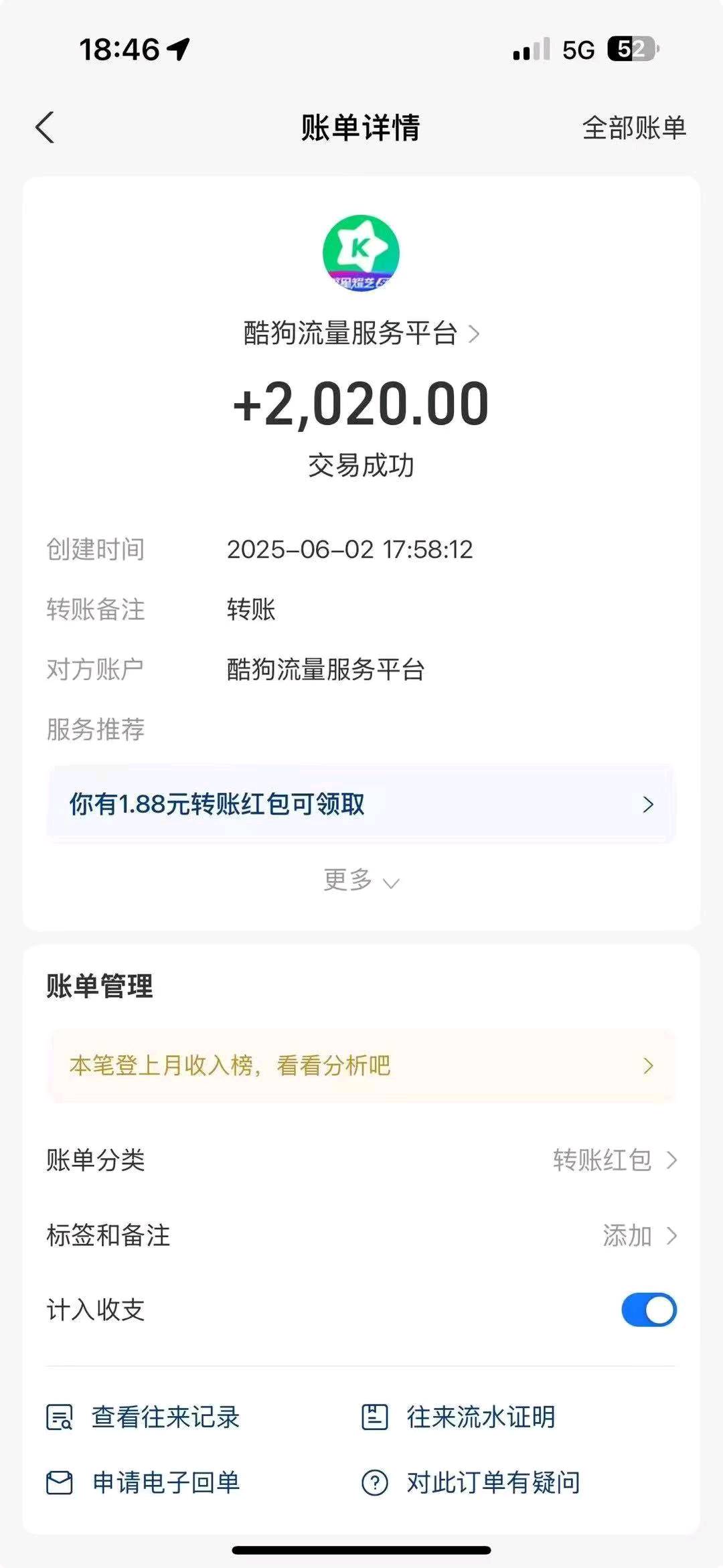Claim the 1.88元转账红包 offer

coord(361,804)
